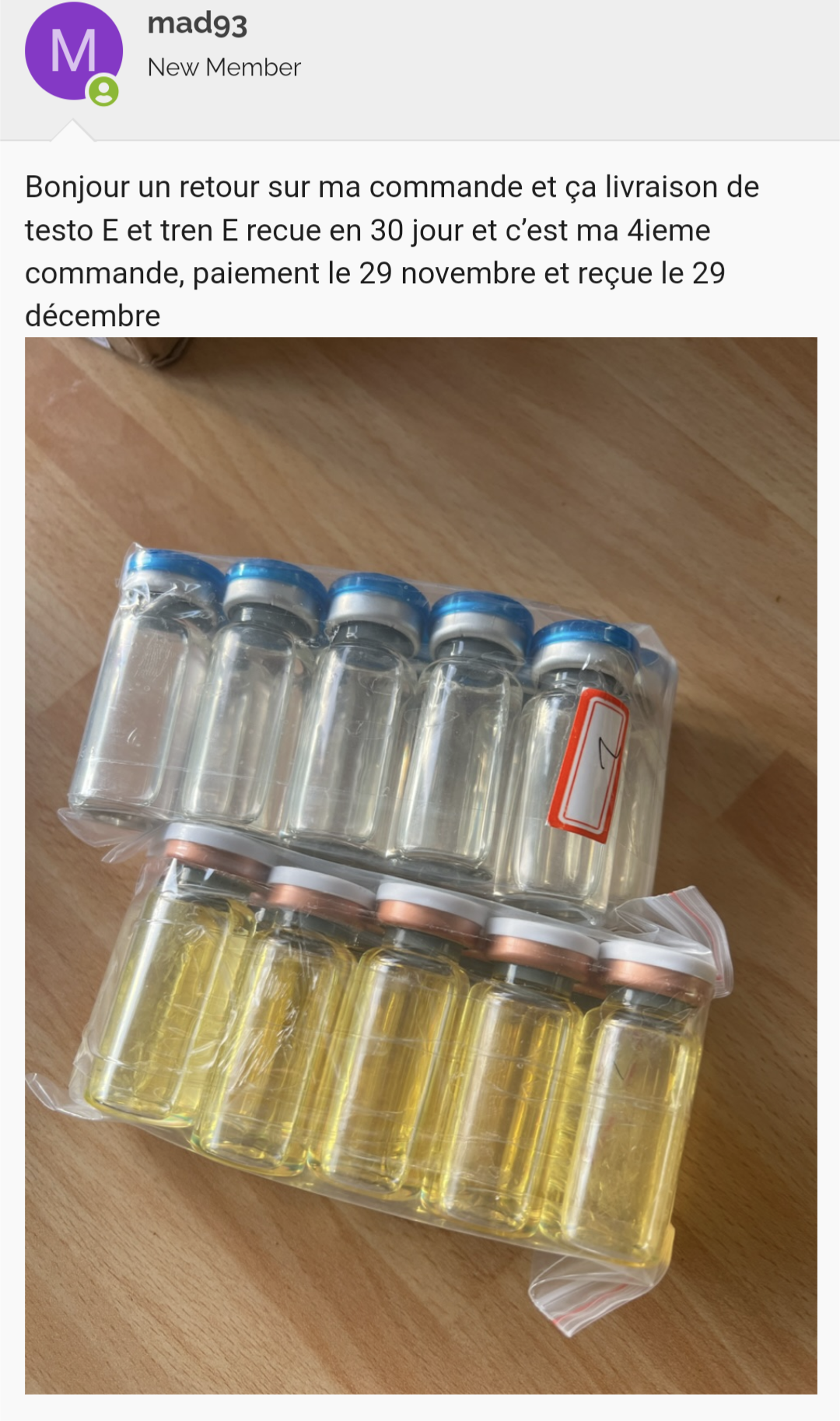Tap the mad93 username link

(x=197, y=23)
